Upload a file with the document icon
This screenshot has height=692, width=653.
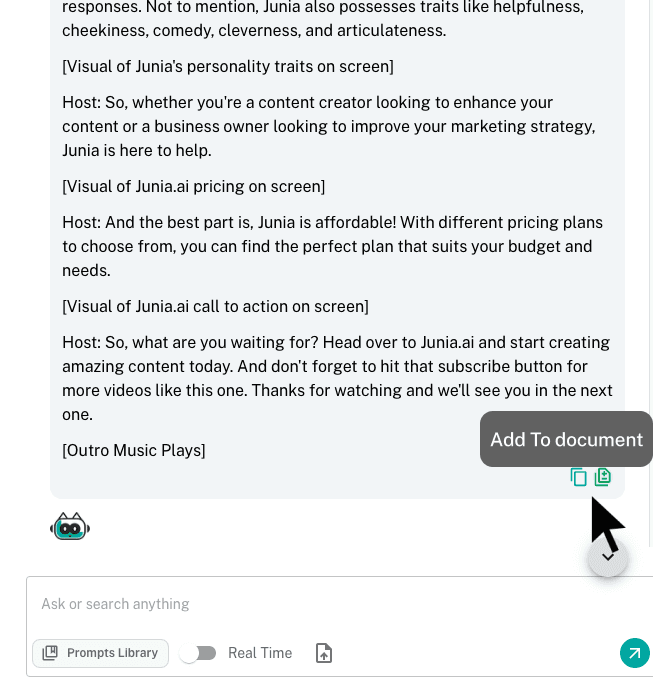pos(324,653)
